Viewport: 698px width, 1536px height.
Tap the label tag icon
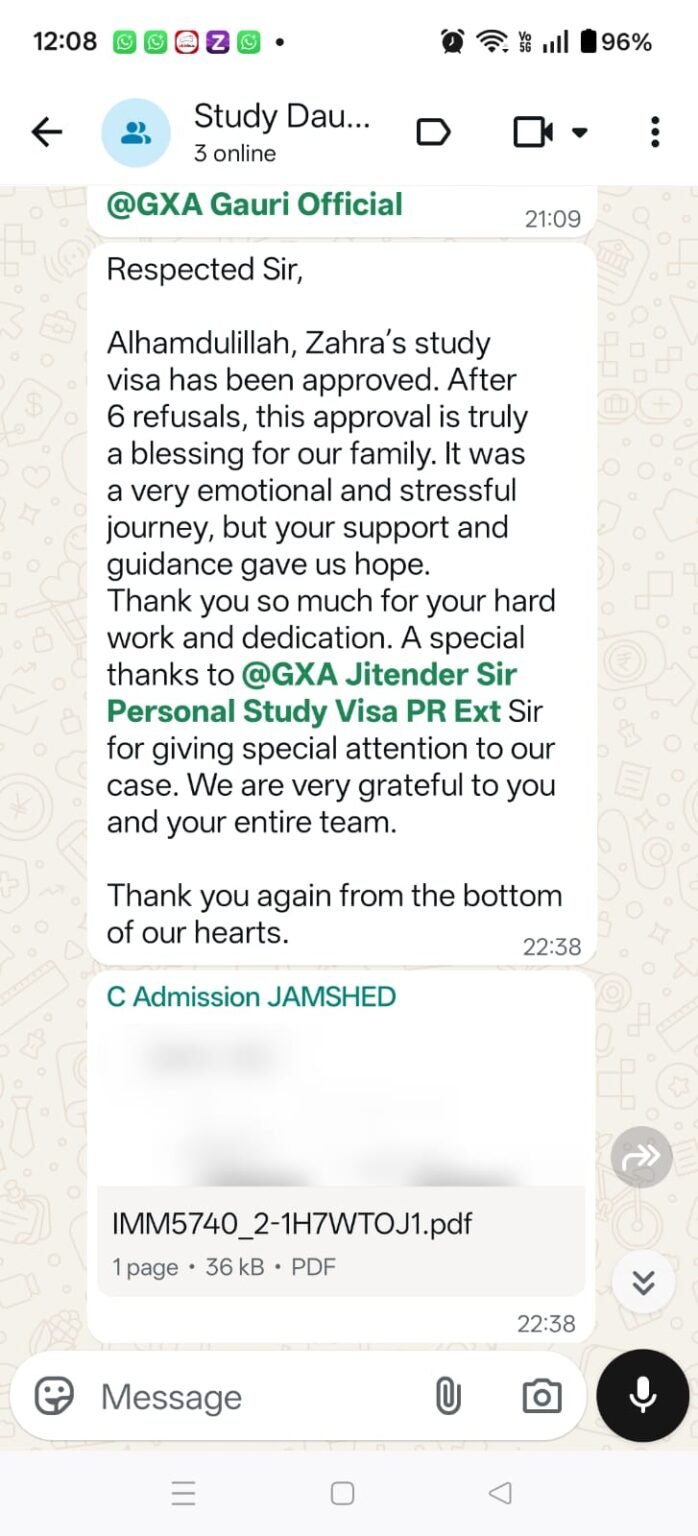click(x=432, y=132)
